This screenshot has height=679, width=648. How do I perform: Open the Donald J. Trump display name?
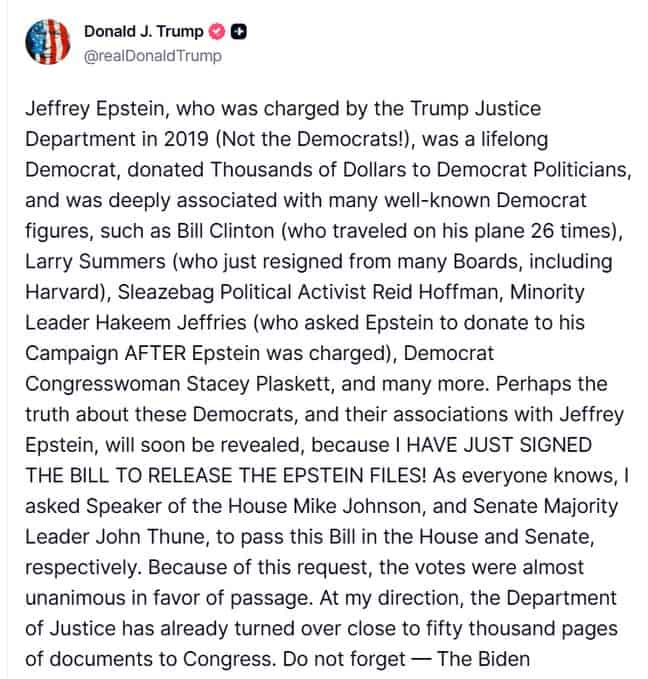143,32
